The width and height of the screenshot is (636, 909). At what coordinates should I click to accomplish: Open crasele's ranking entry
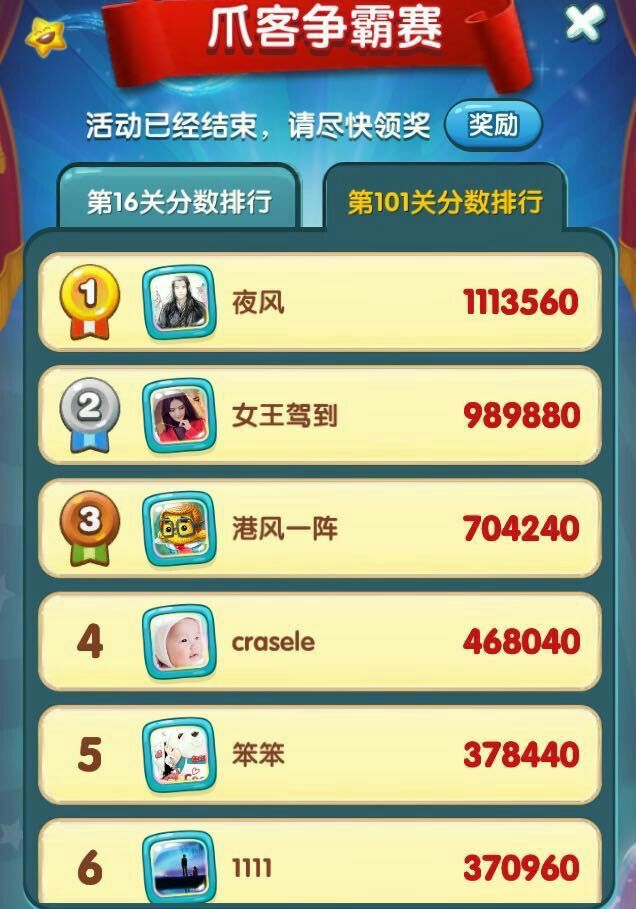(x=320, y=641)
